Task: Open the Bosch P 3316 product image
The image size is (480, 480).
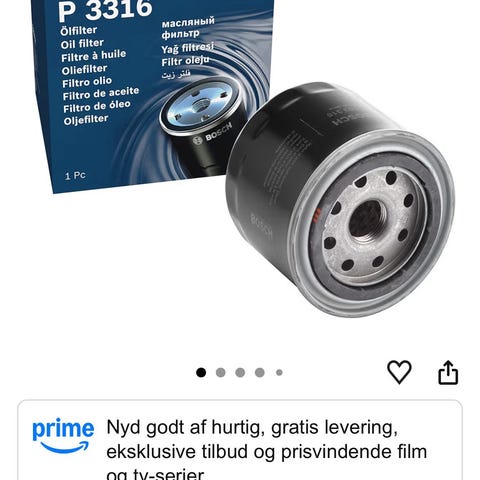Action: pos(242,159)
